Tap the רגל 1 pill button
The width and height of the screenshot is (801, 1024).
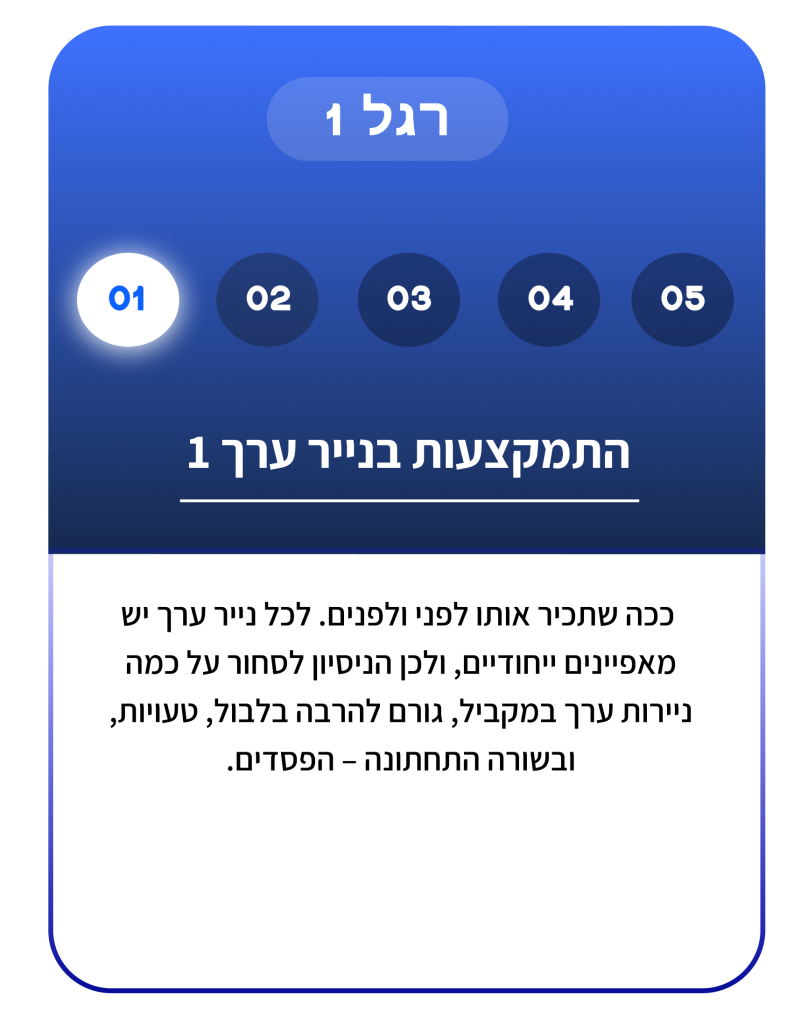tap(387, 119)
